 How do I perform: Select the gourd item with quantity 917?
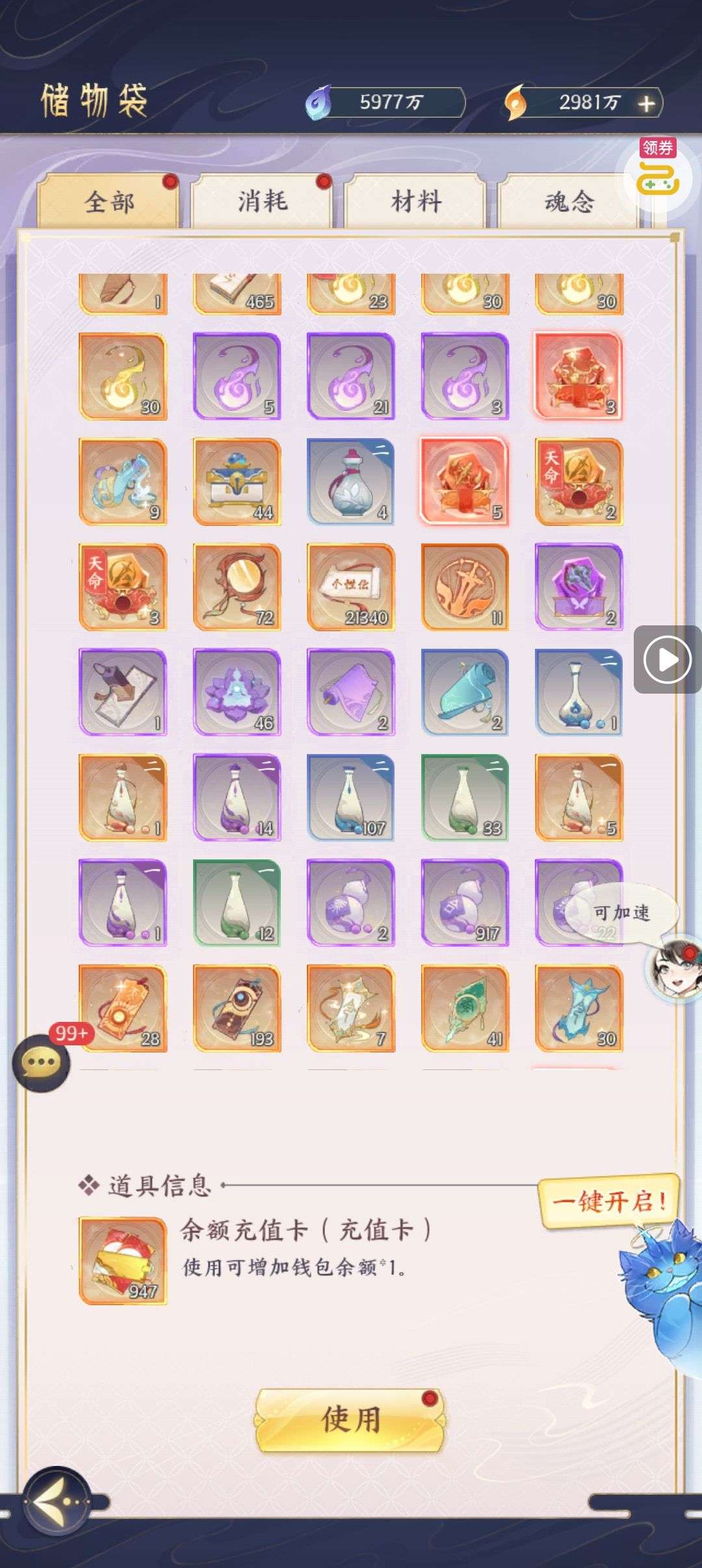click(x=465, y=903)
